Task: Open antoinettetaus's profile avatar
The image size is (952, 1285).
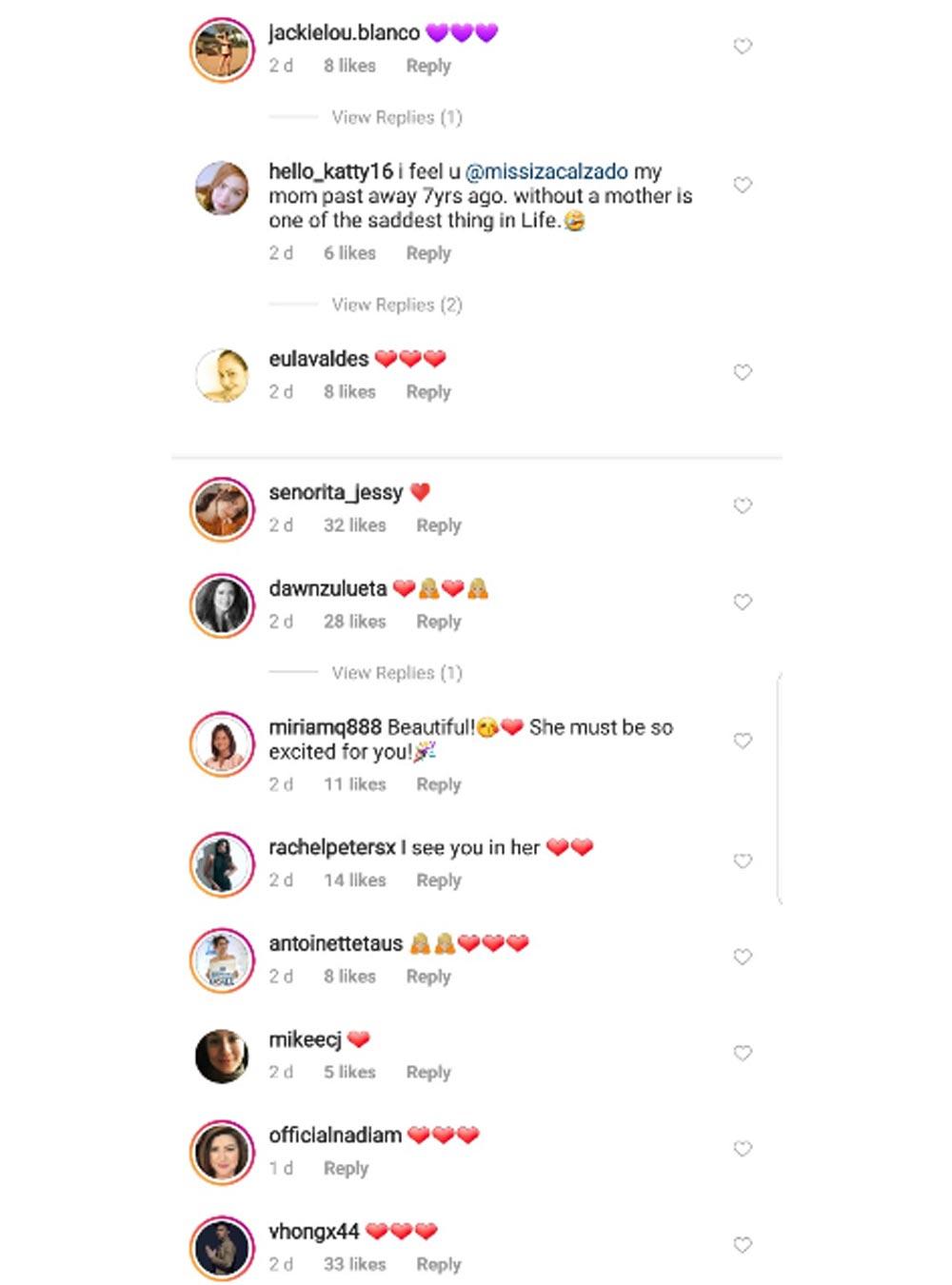Action: [x=222, y=959]
